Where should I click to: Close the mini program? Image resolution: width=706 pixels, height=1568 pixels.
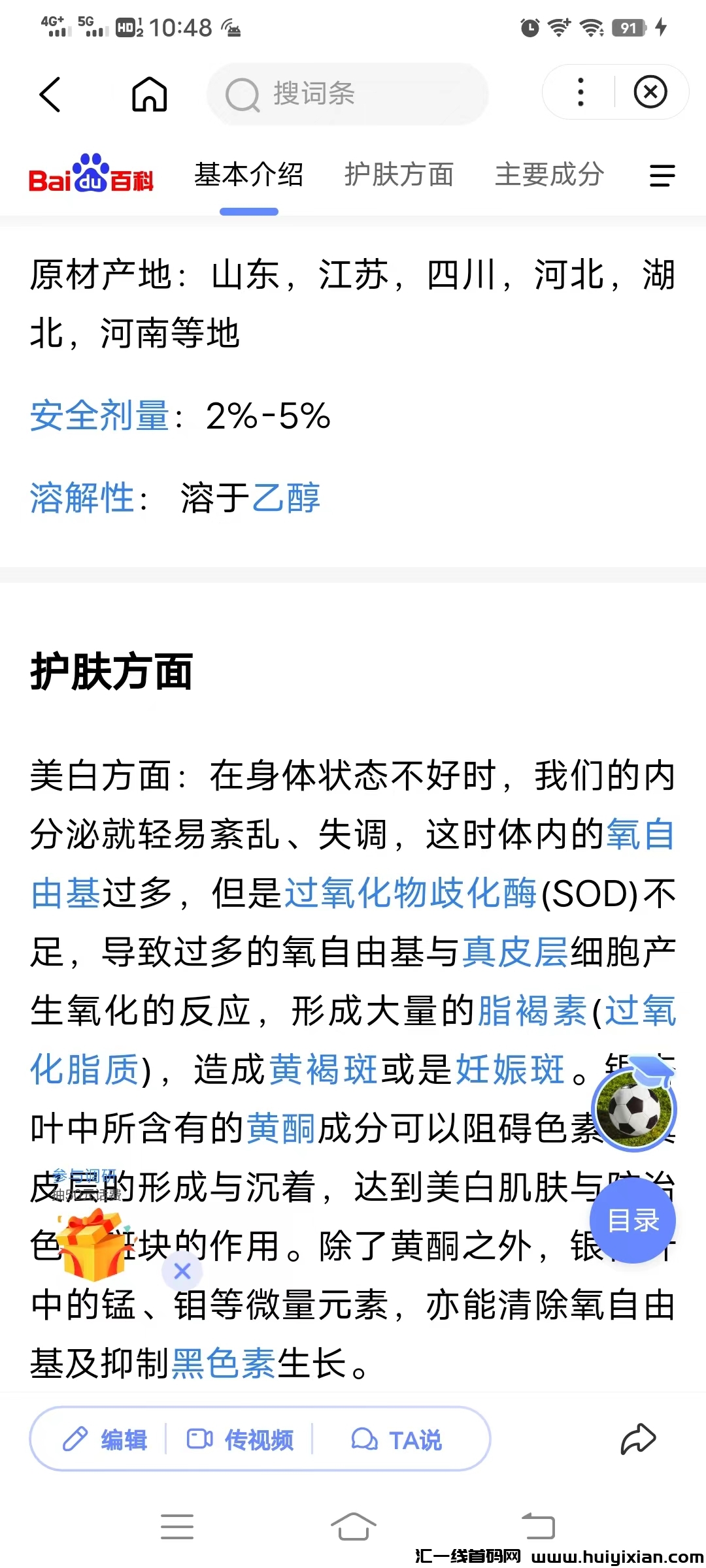coord(650,92)
